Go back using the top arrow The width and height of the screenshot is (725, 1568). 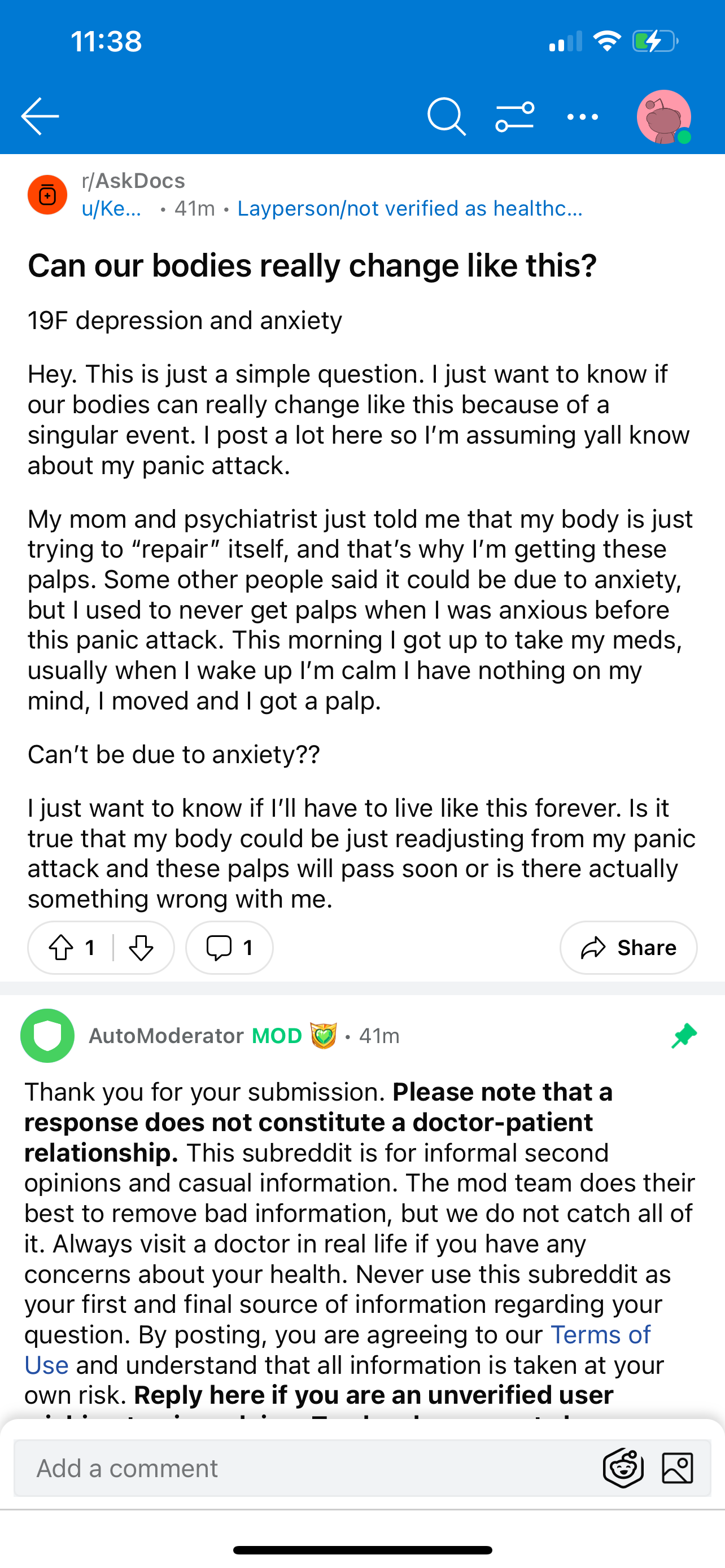point(40,116)
